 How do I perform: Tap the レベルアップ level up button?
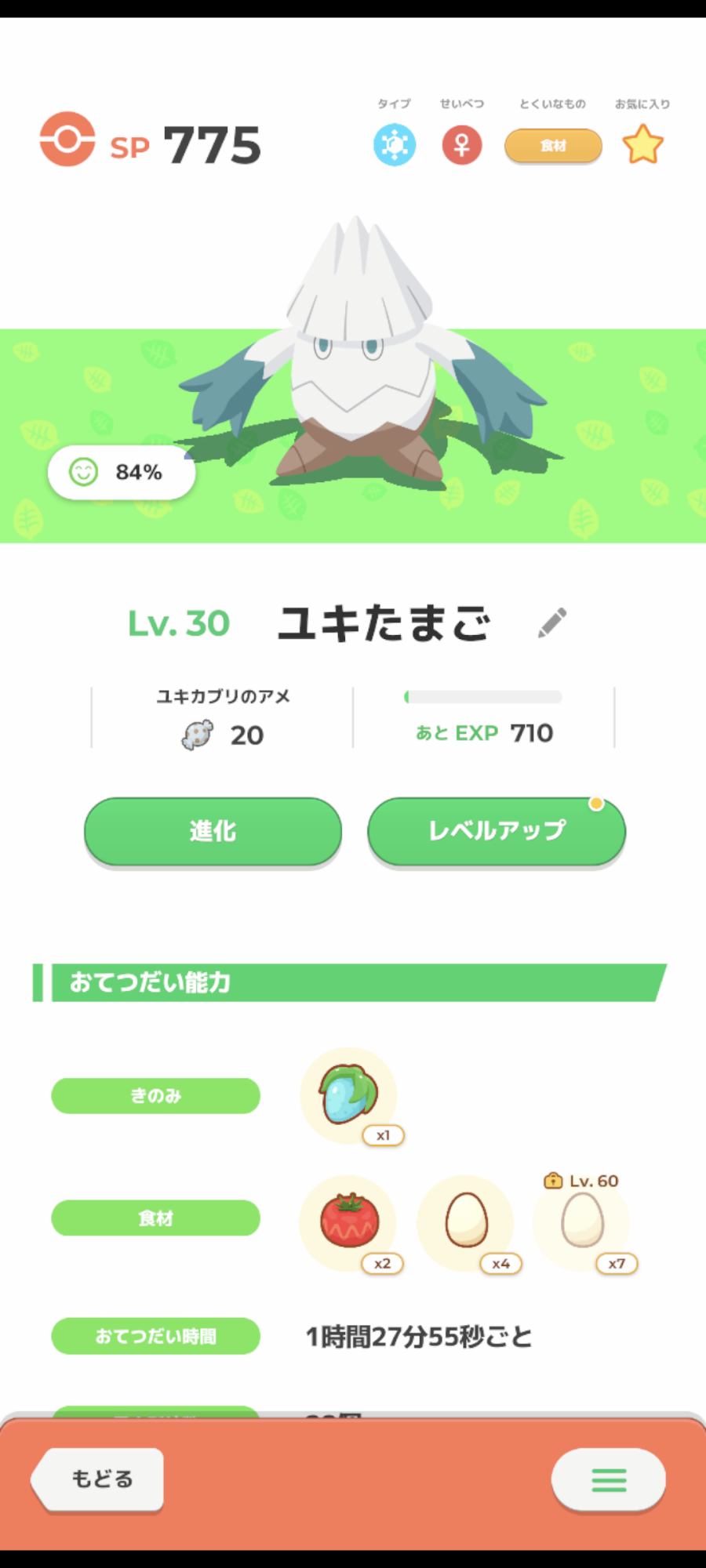point(497,832)
